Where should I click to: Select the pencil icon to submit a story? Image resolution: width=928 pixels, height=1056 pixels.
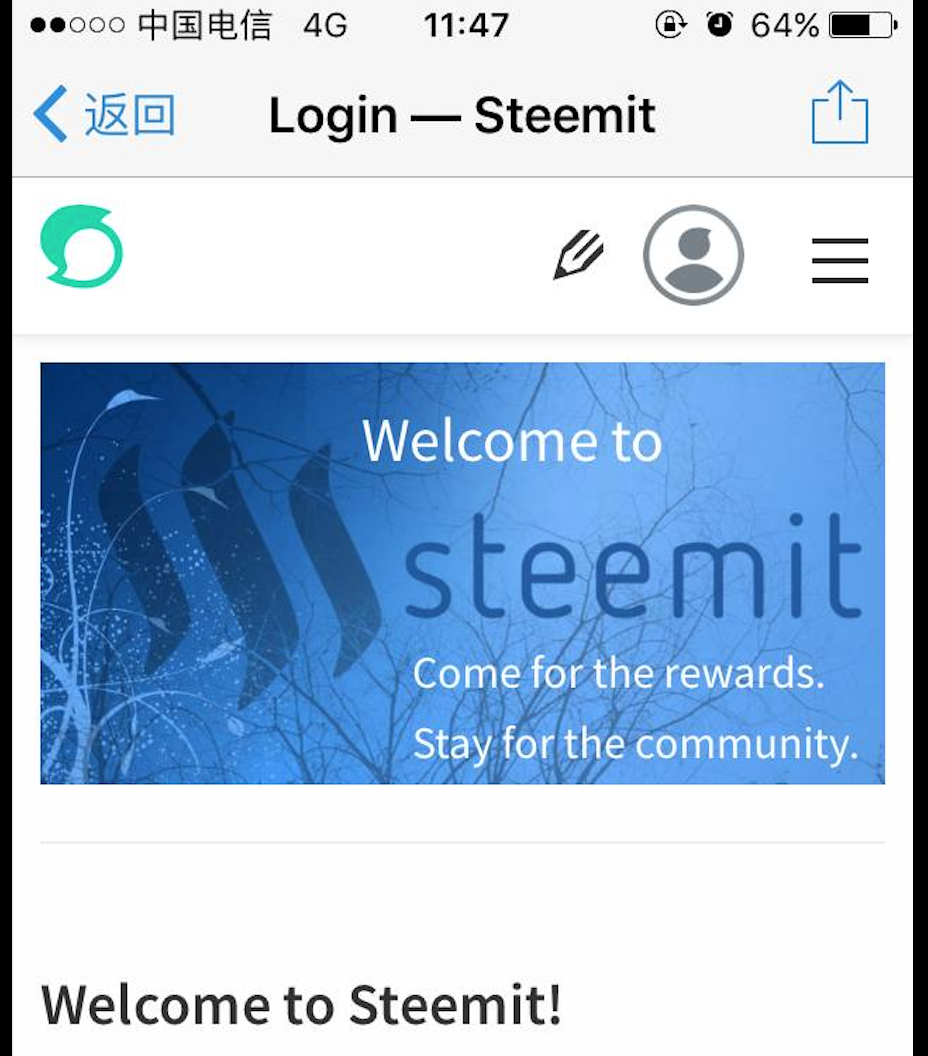[578, 256]
